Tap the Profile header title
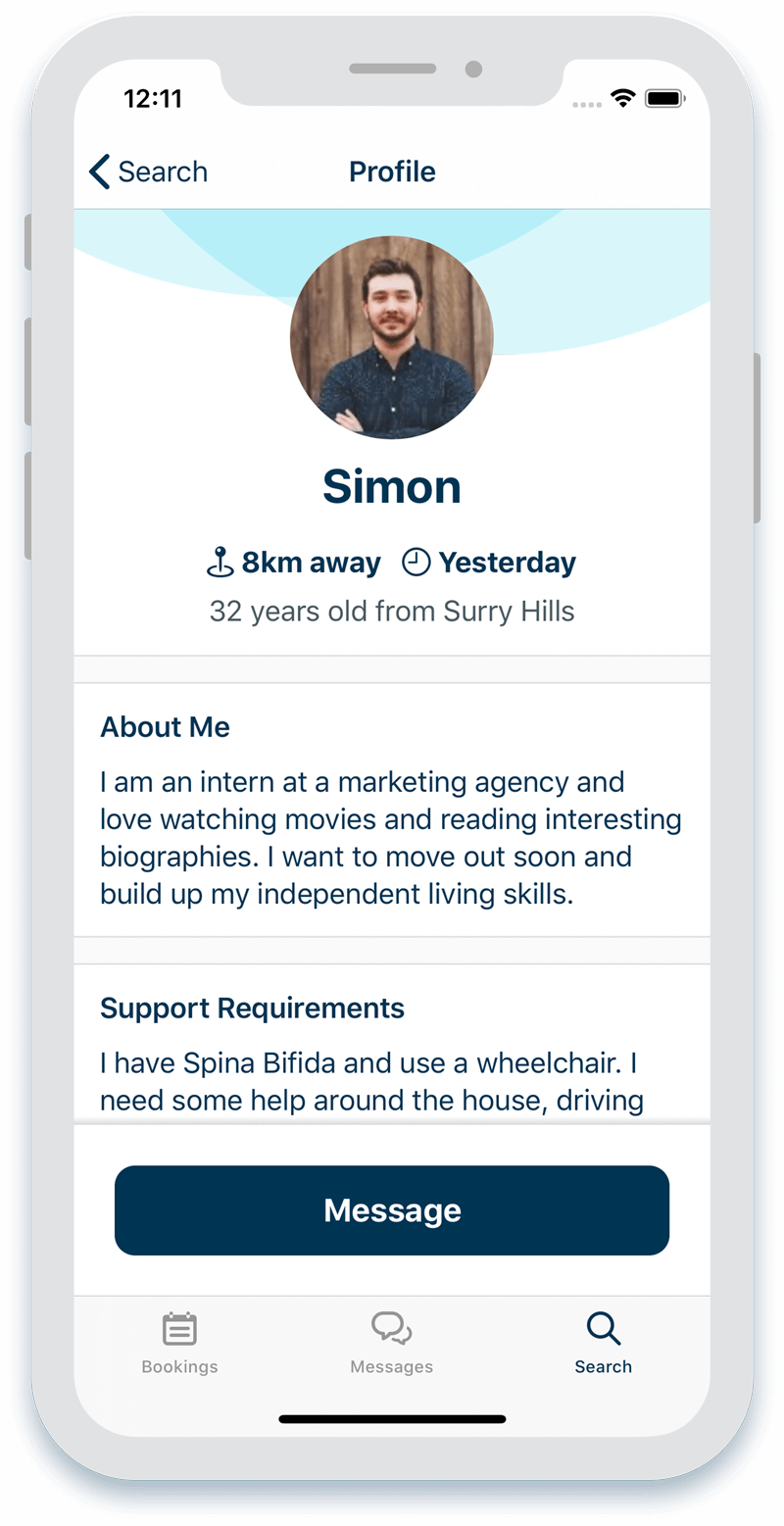The image size is (784, 1526). point(391,171)
